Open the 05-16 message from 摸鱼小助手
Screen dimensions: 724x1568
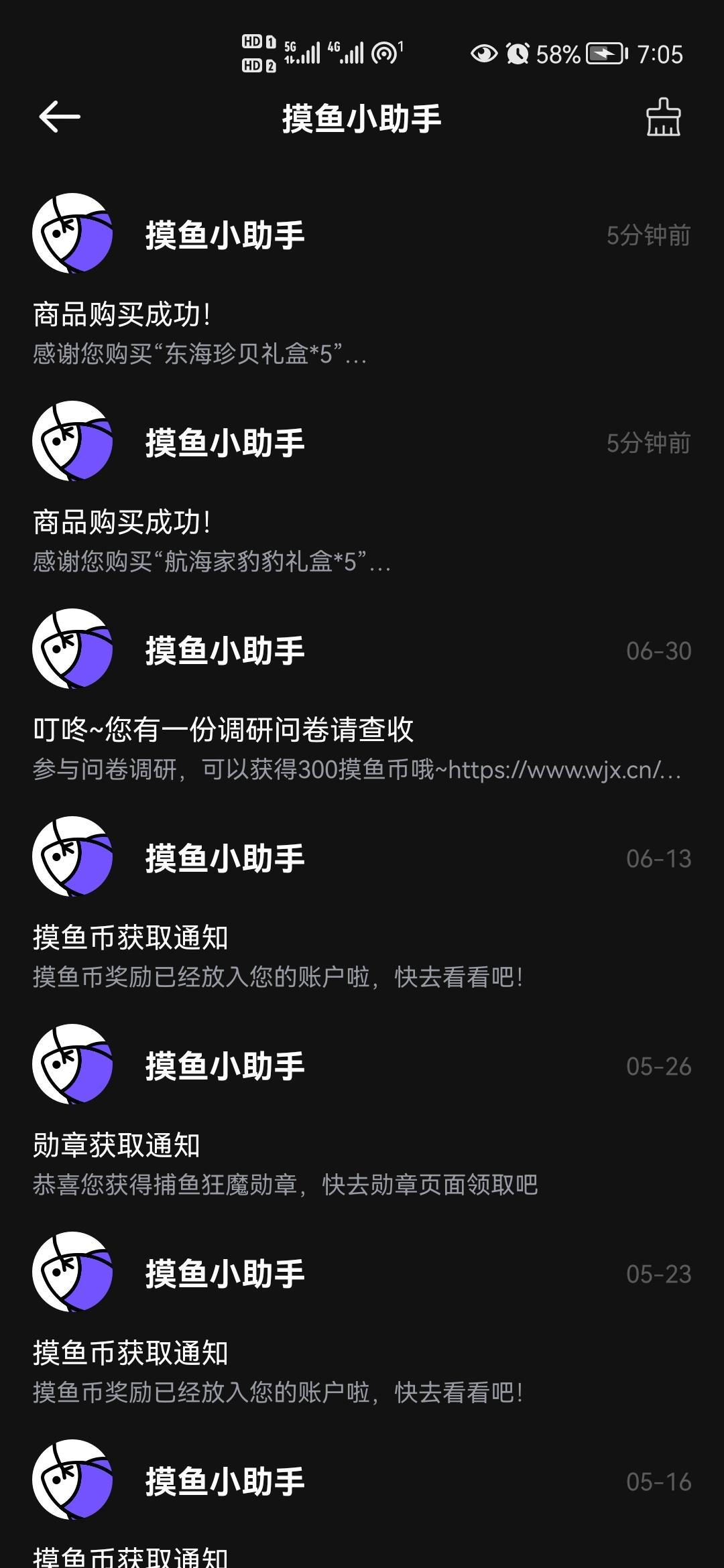pyautogui.click(x=362, y=1498)
